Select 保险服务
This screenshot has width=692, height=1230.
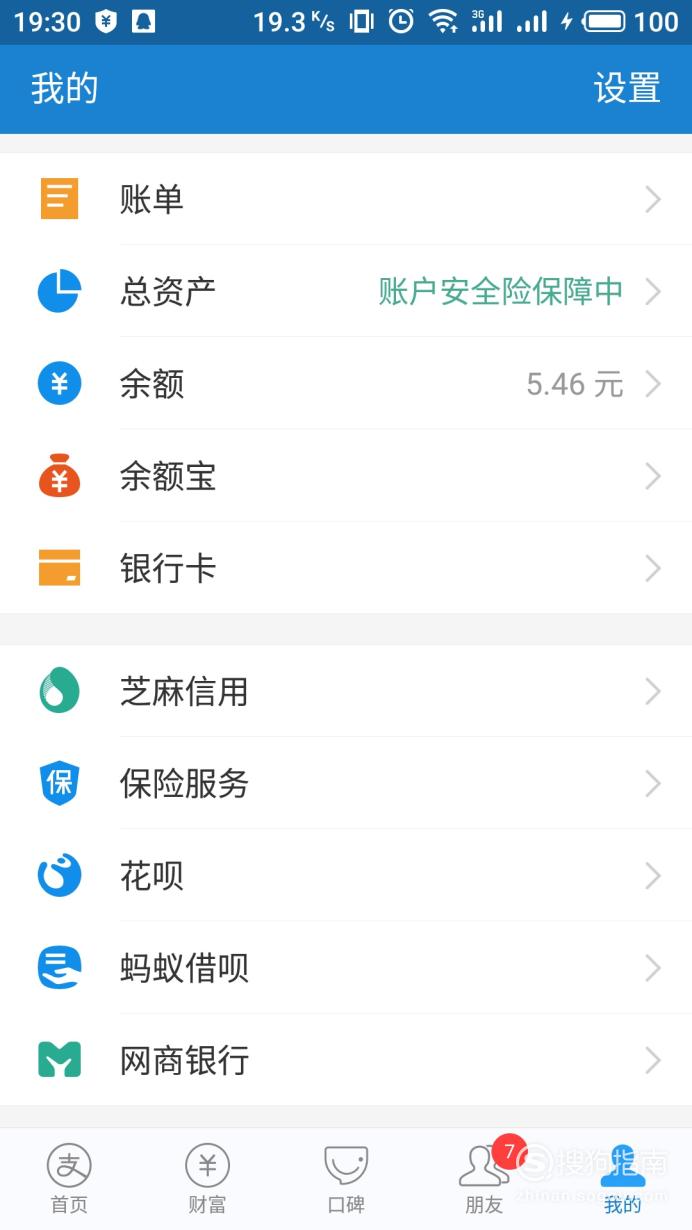coord(346,783)
